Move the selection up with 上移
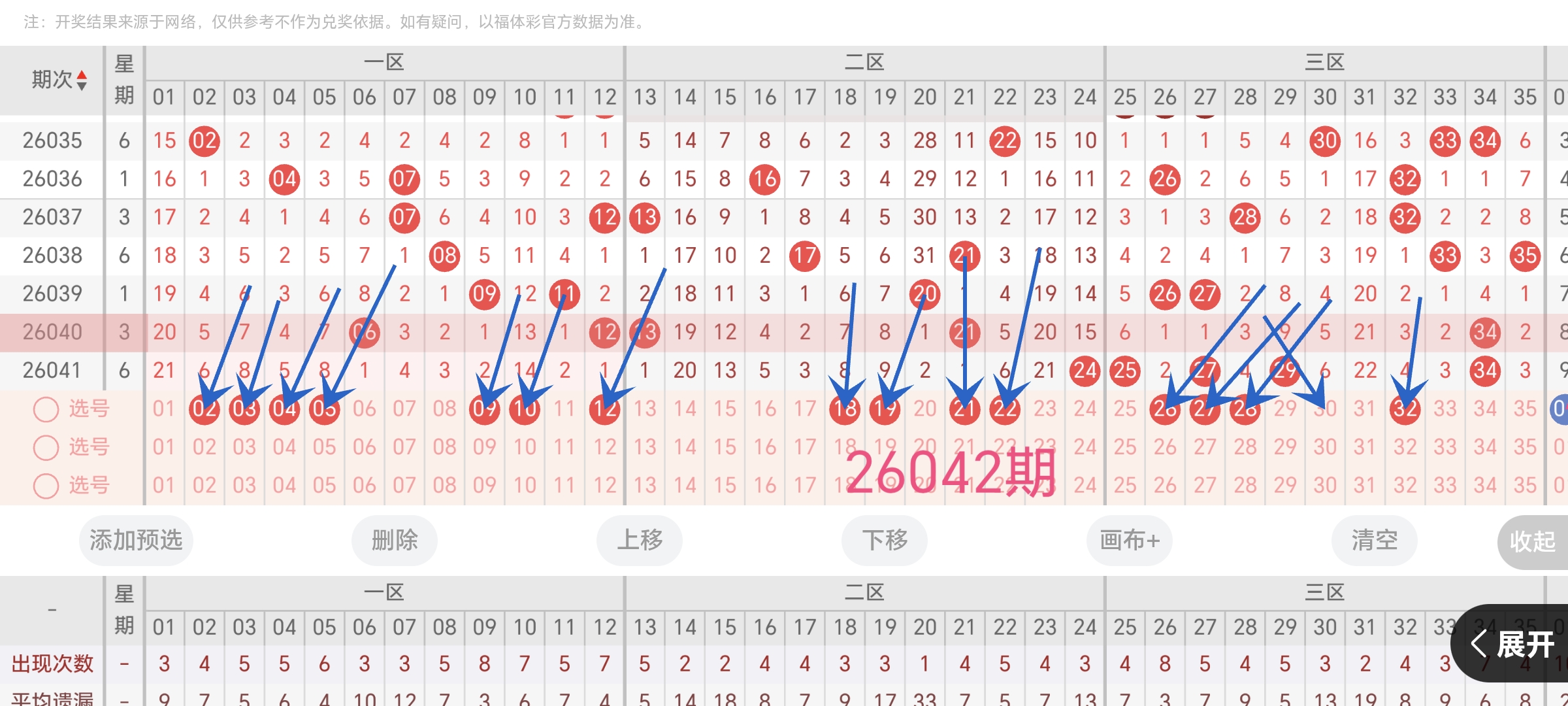 [640, 541]
